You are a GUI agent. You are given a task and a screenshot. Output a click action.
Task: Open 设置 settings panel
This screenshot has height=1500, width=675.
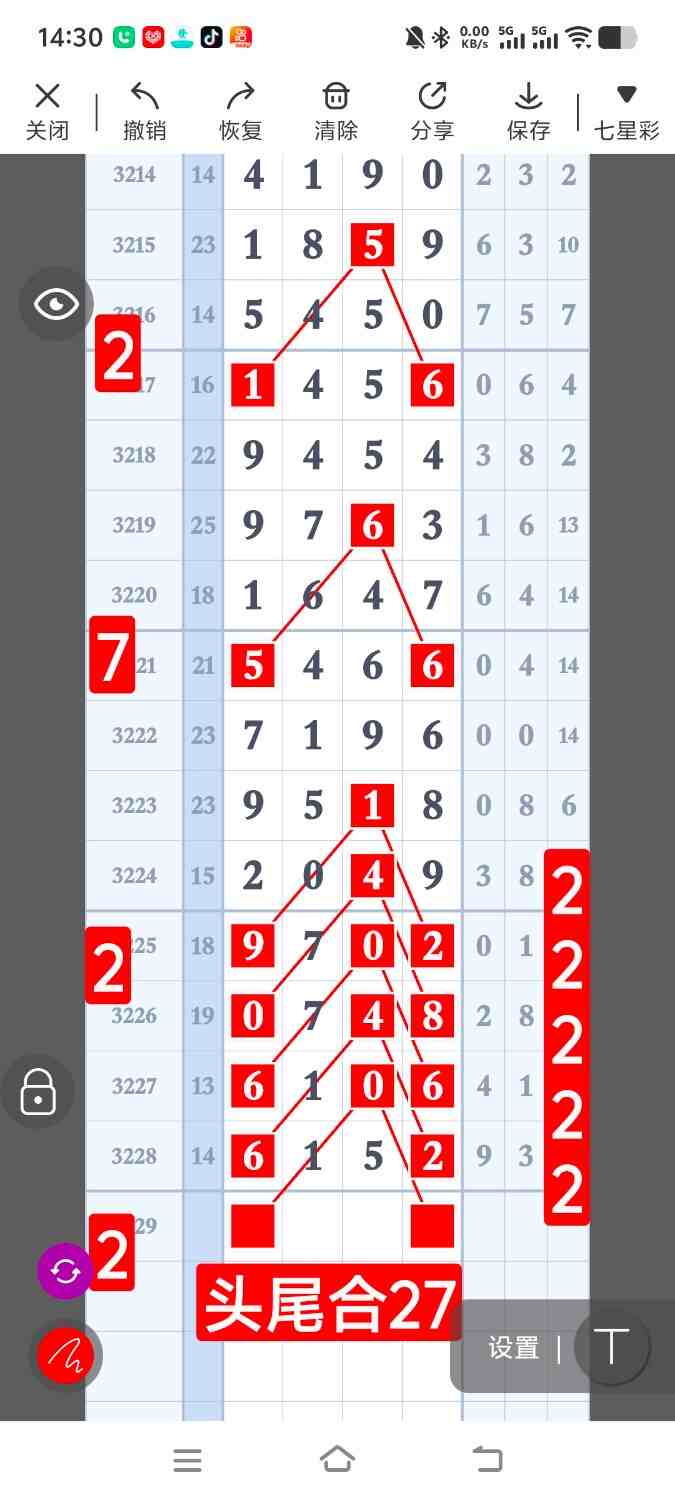pos(514,1348)
